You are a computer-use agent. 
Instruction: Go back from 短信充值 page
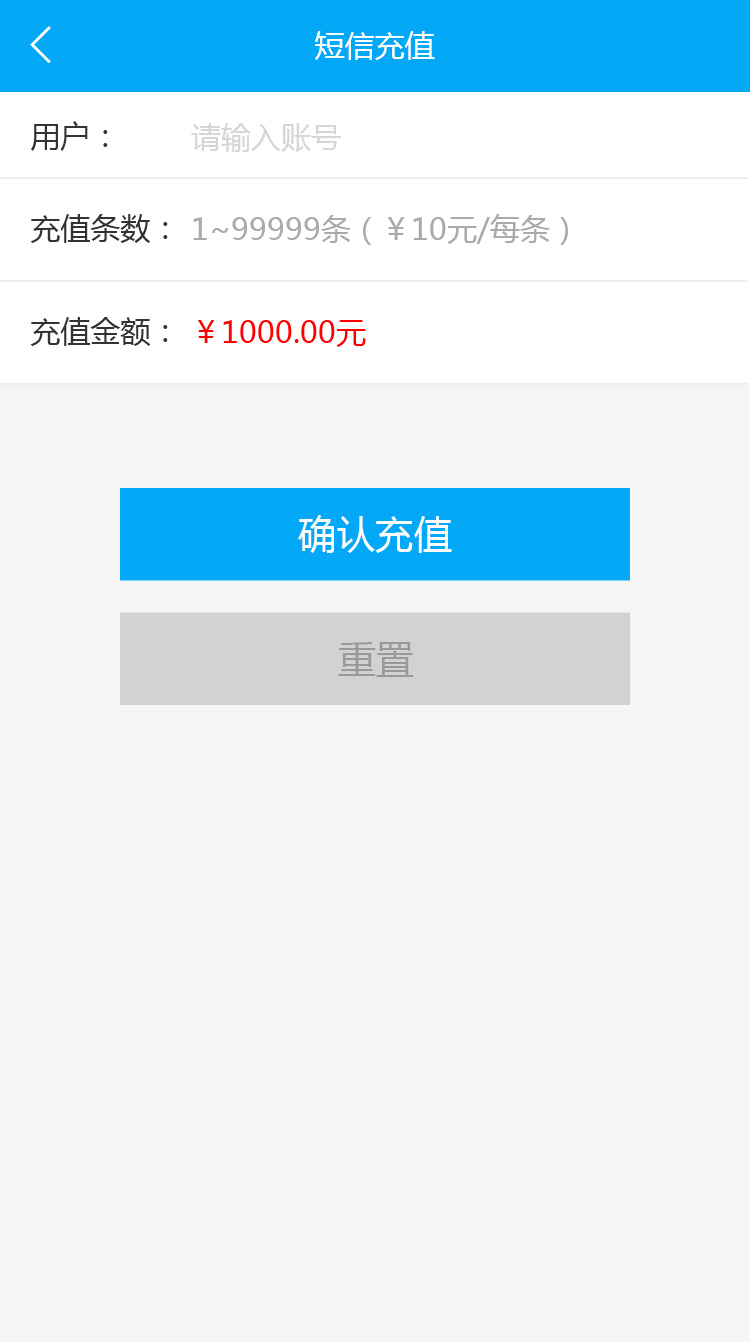click(x=41, y=45)
